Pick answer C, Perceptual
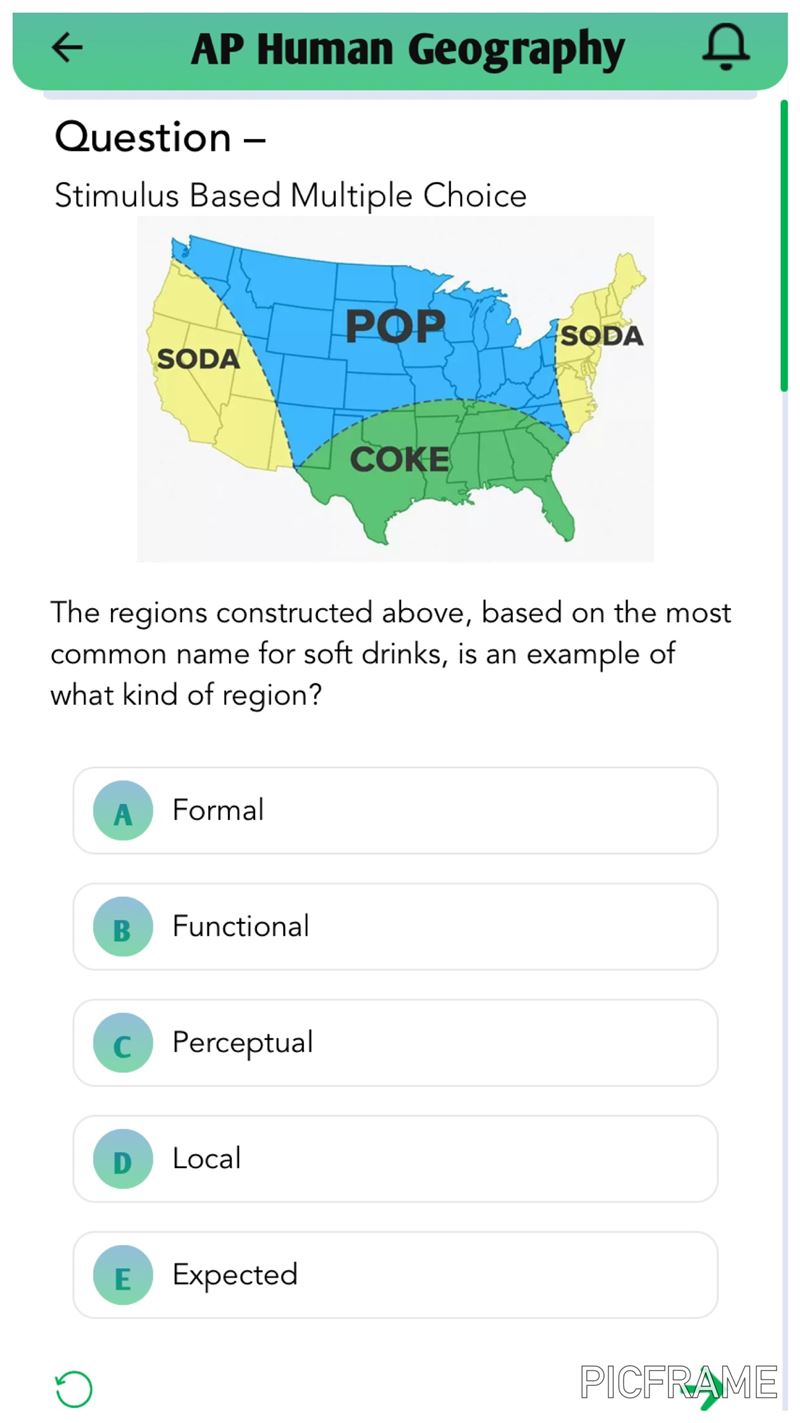 coord(395,1042)
